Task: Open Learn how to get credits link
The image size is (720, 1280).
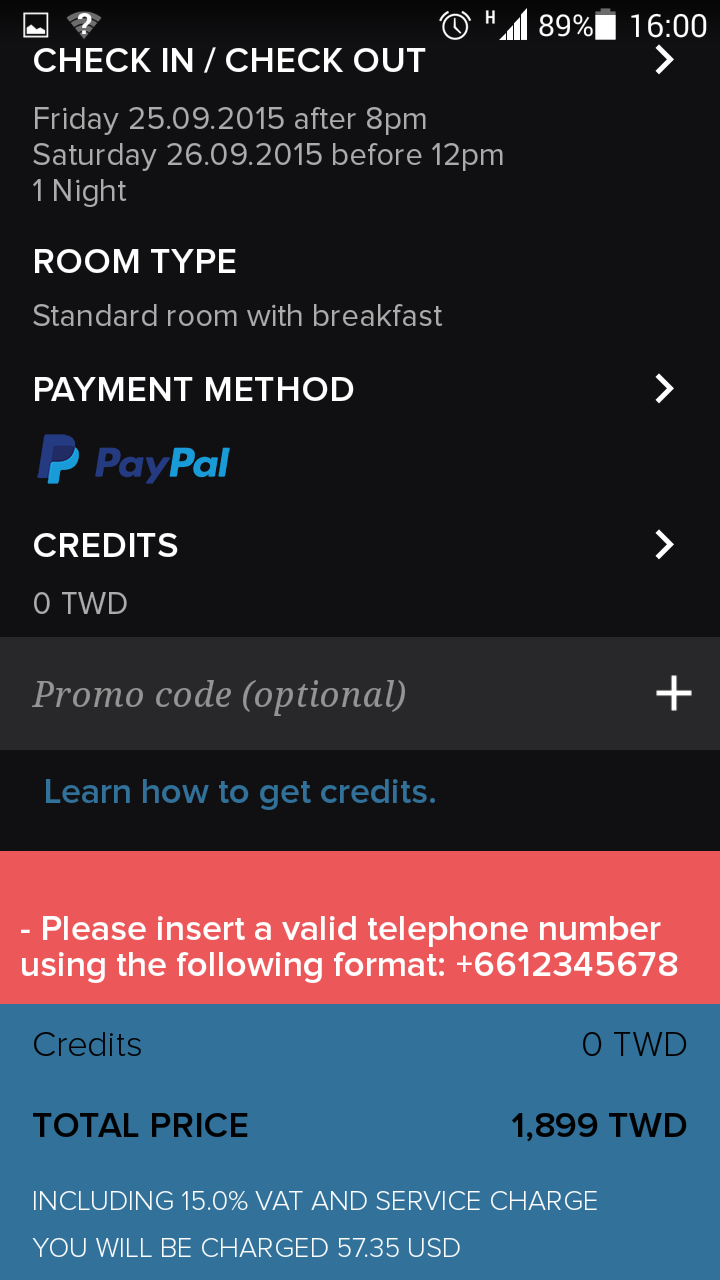Action: [x=240, y=792]
